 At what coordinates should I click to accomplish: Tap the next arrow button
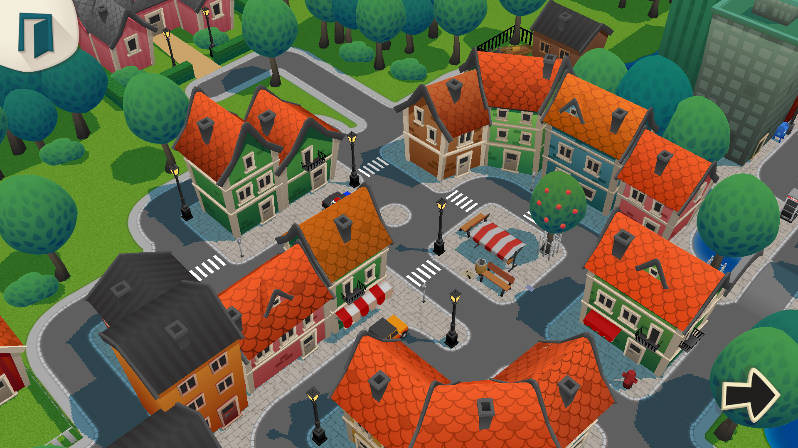tap(750, 397)
